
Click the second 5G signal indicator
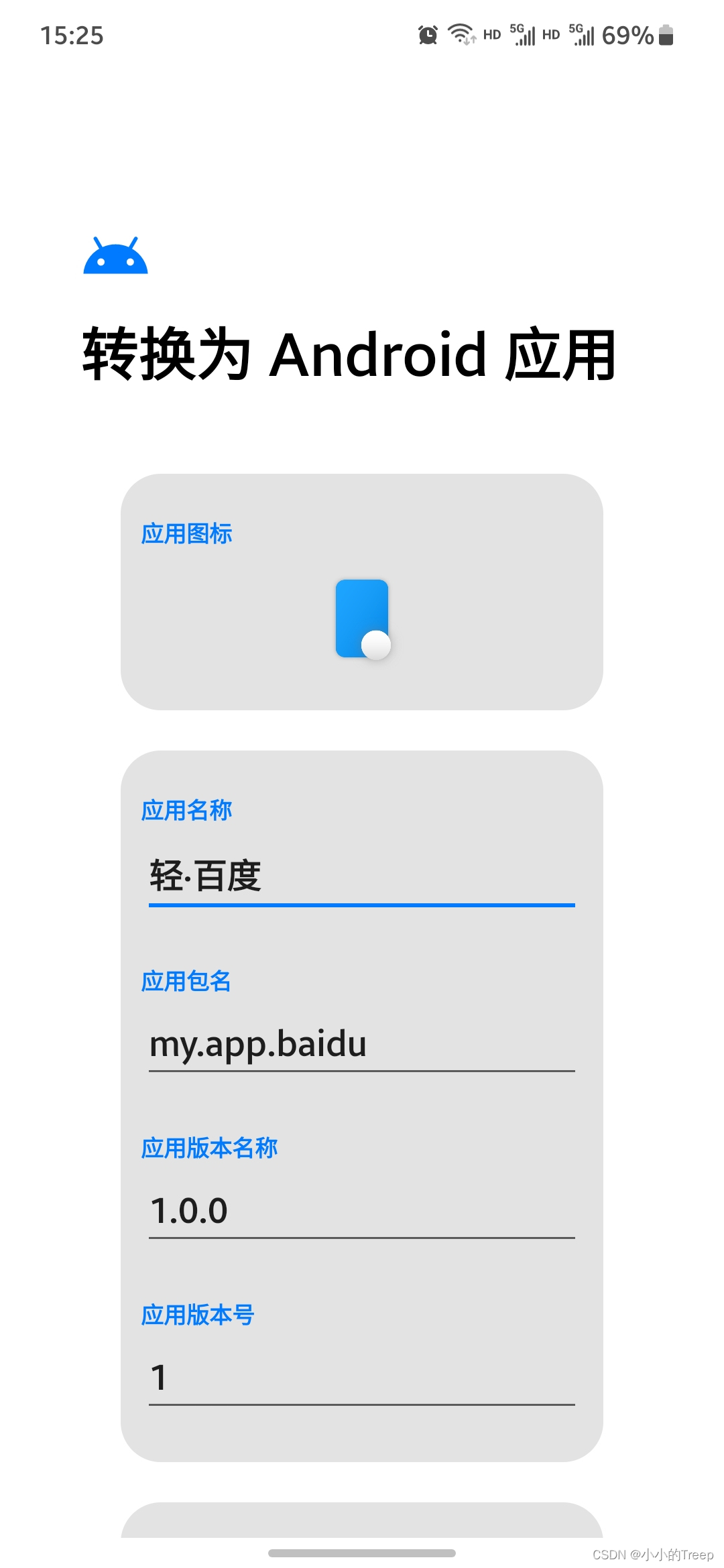pyautogui.click(x=581, y=35)
